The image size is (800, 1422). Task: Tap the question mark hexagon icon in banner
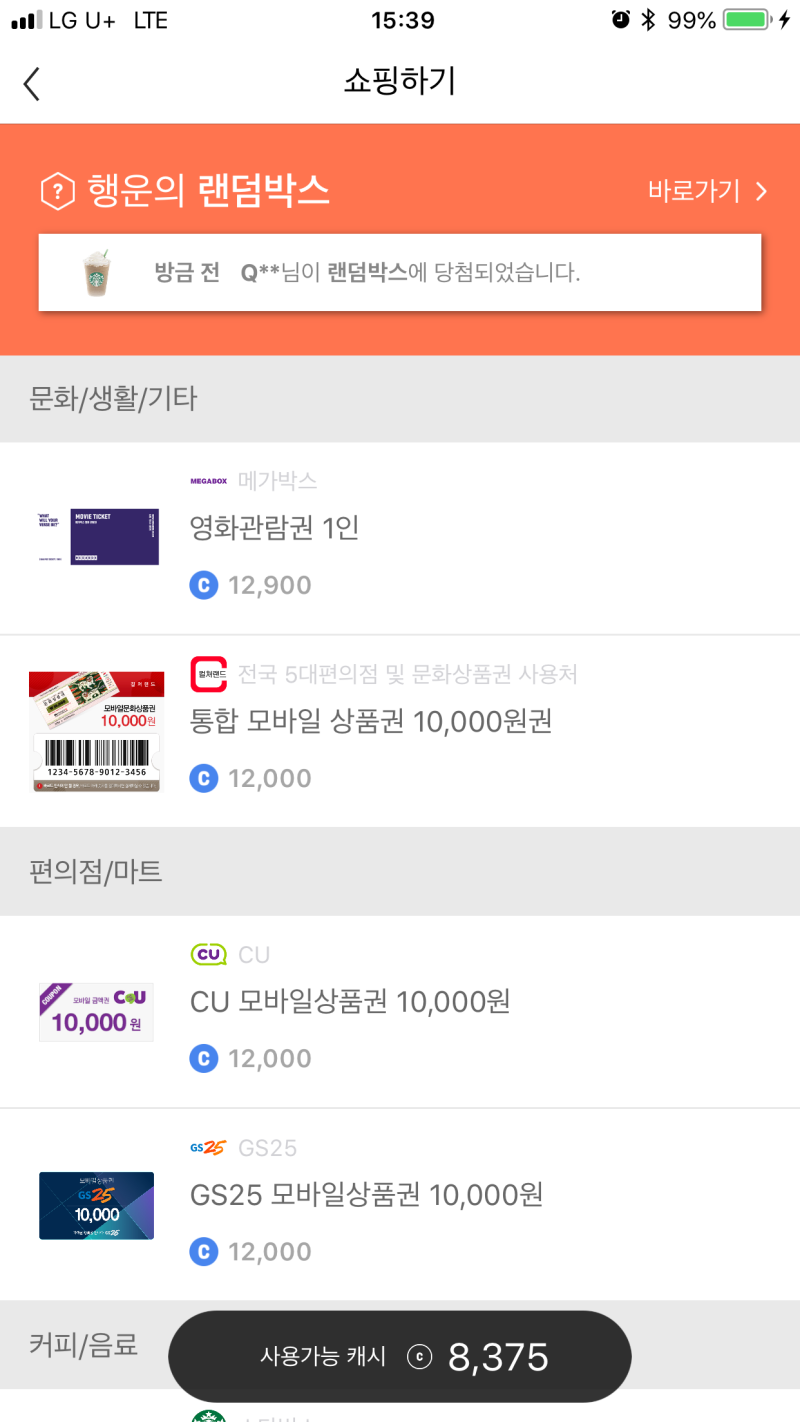pos(58,188)
